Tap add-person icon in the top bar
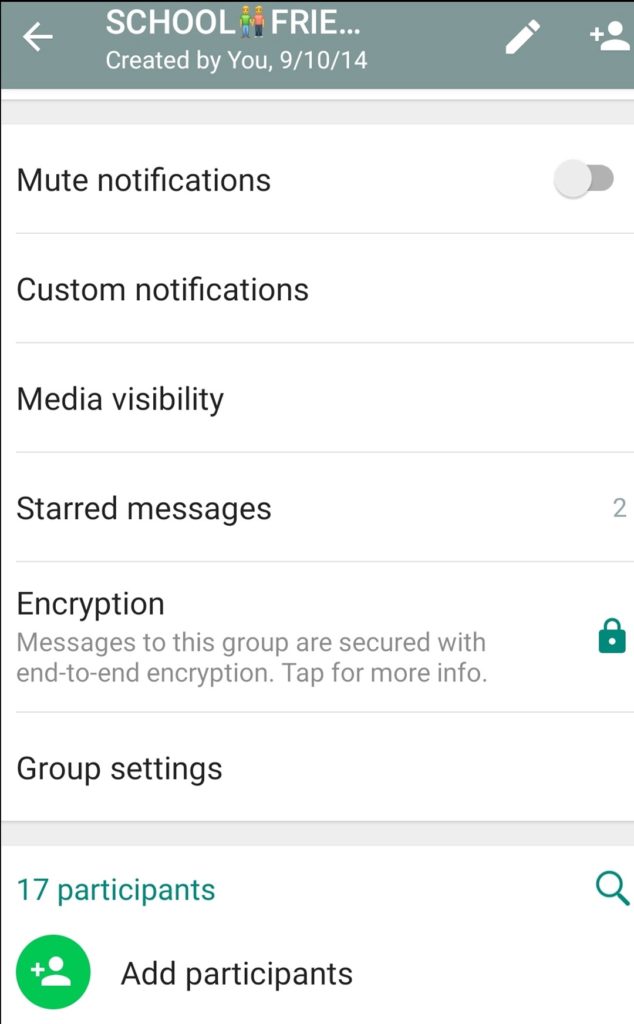 (x=610, y=37)
